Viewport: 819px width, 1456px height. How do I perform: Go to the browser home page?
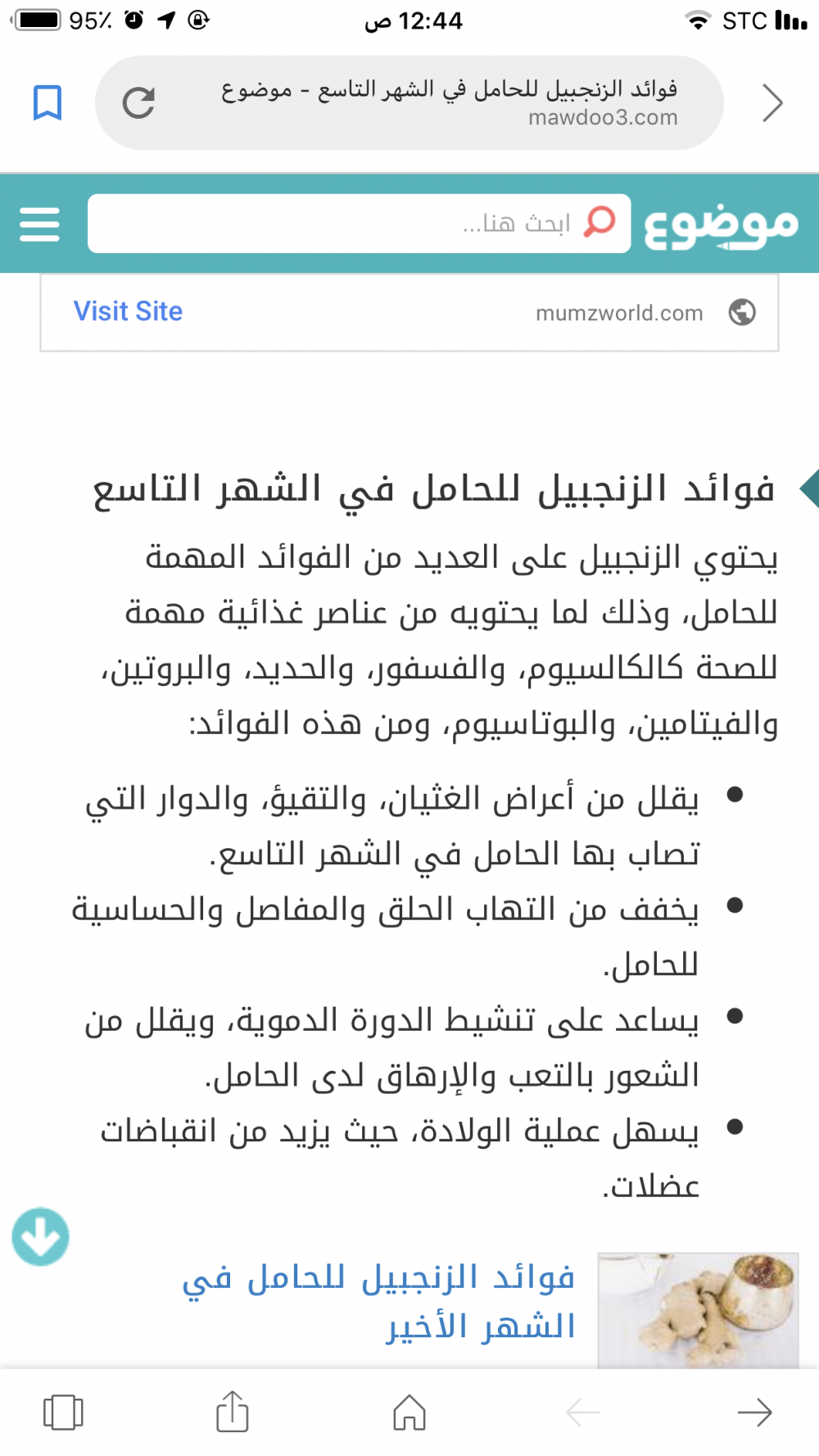coord(409,1412)
